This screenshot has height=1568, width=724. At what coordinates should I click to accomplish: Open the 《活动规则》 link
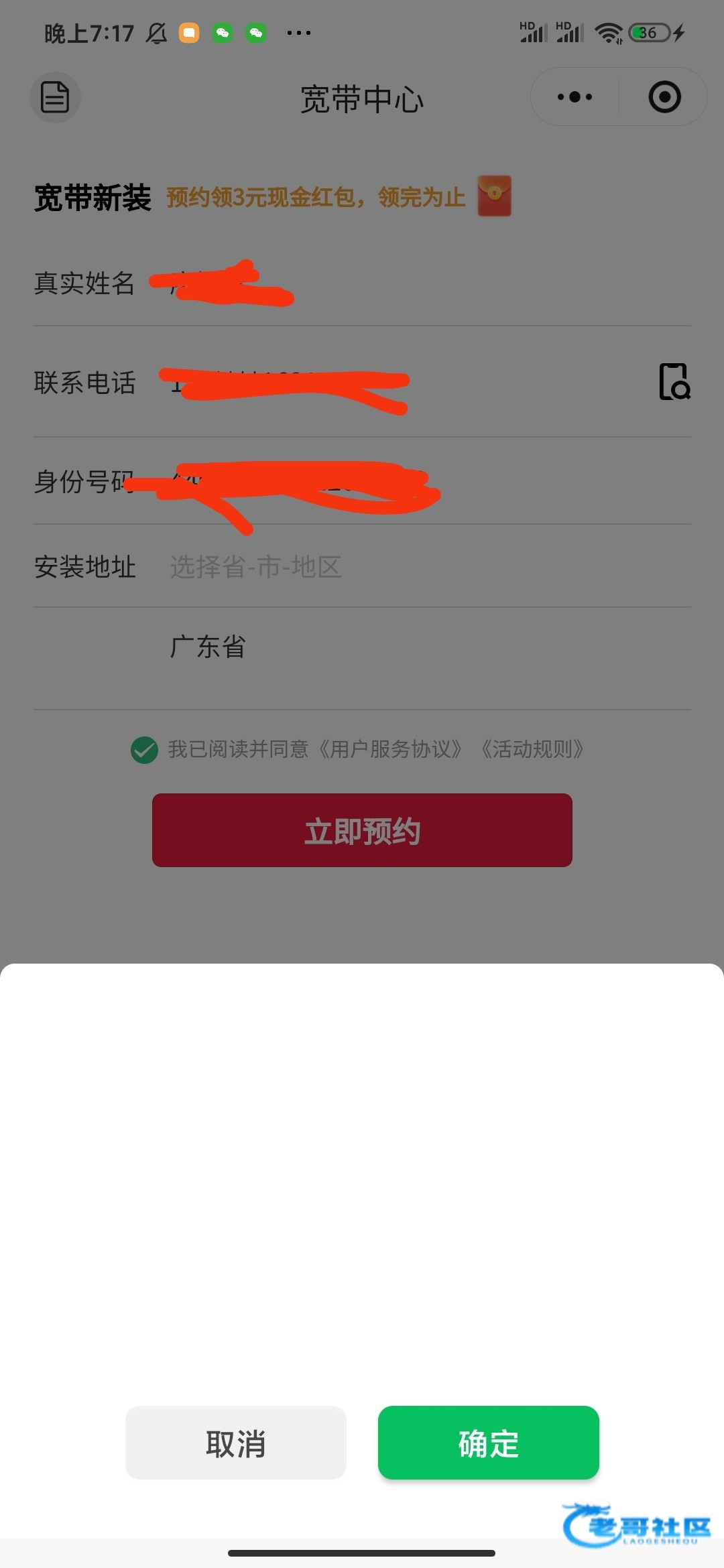(x=532, y=749)
